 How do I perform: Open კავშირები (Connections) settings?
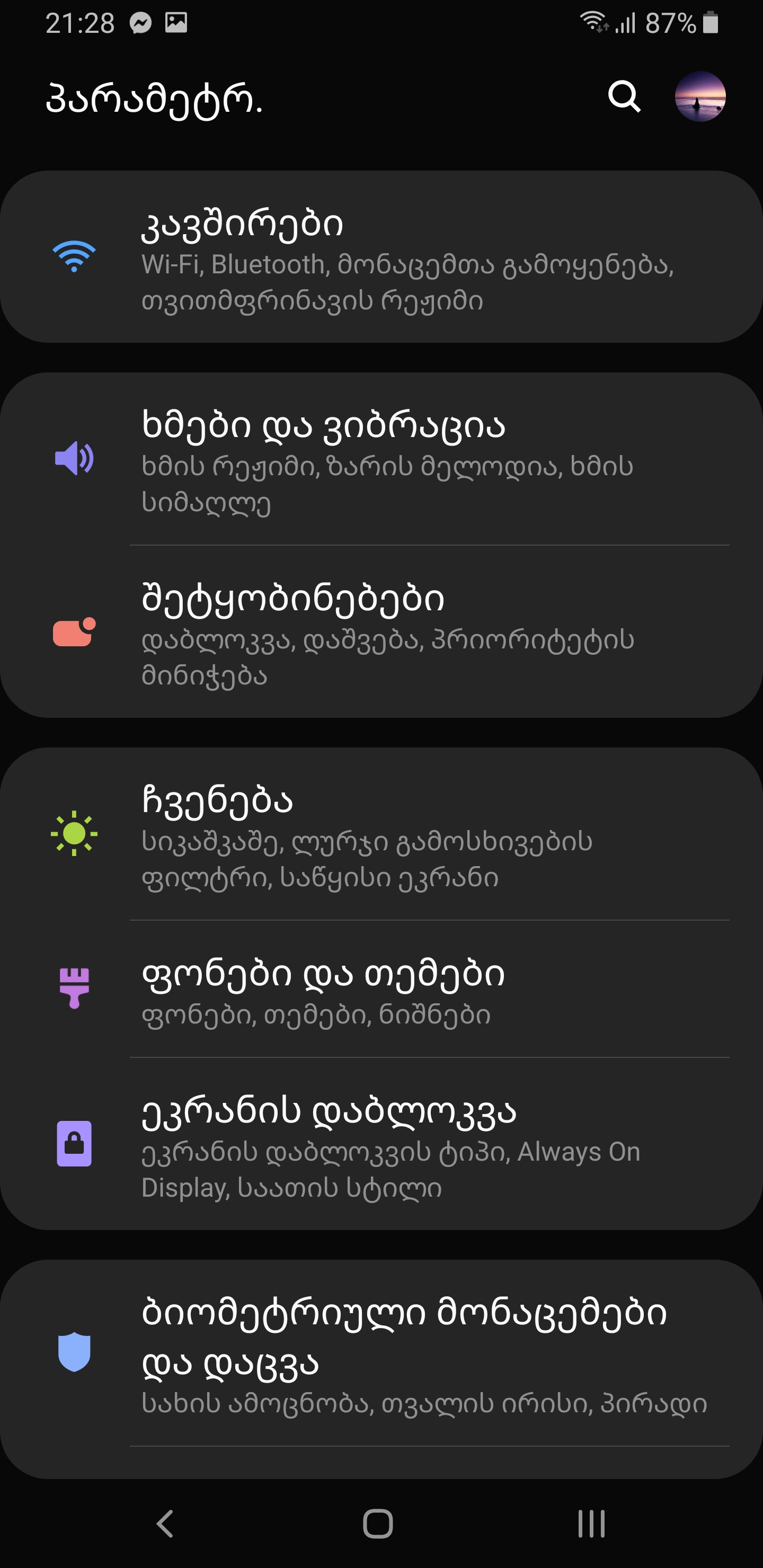click(381, 257)
